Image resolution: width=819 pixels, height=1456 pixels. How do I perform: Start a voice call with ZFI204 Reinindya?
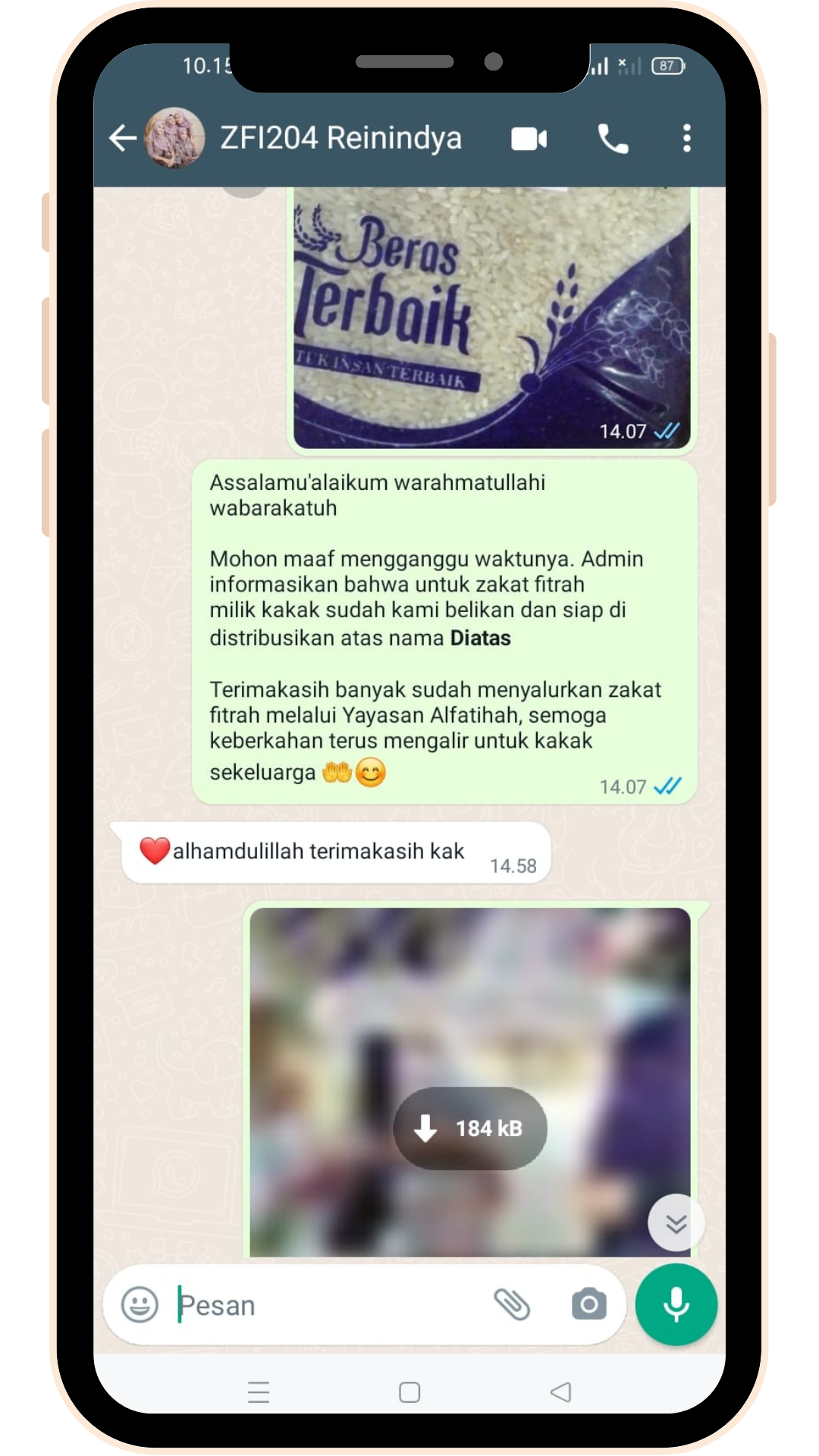click(613, 139)
